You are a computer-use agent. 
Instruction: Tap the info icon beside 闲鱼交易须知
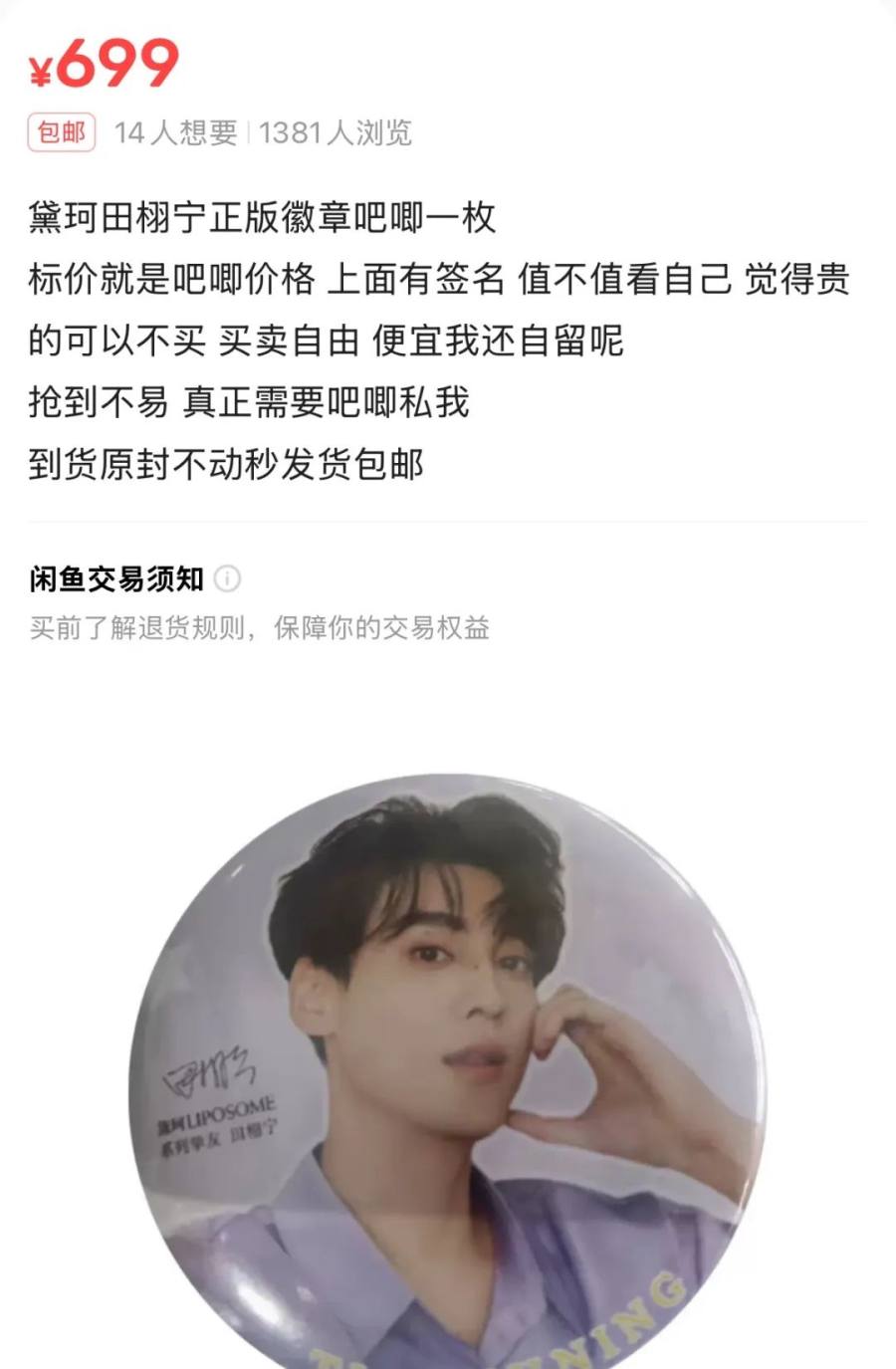pos(228,579)
